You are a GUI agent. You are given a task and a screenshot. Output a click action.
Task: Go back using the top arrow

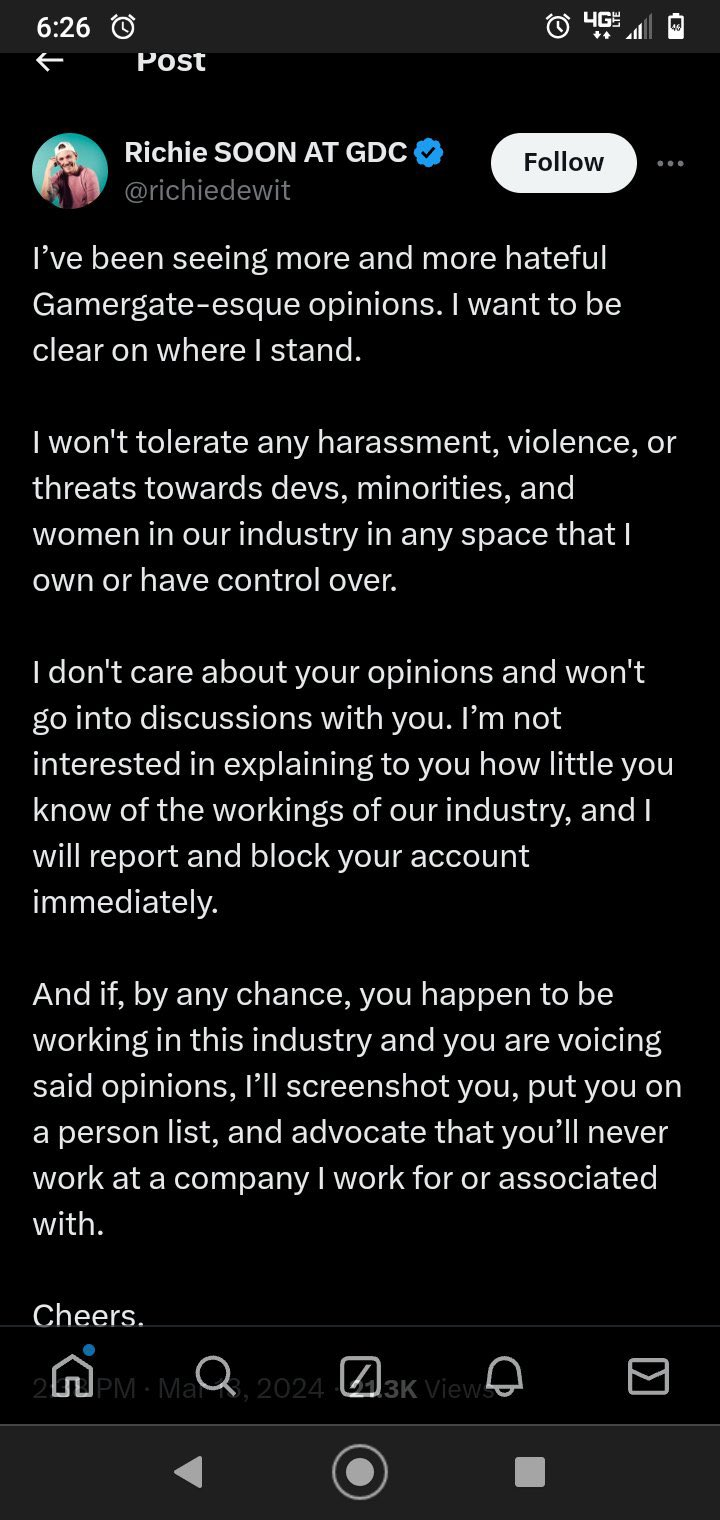pos(49,62)
